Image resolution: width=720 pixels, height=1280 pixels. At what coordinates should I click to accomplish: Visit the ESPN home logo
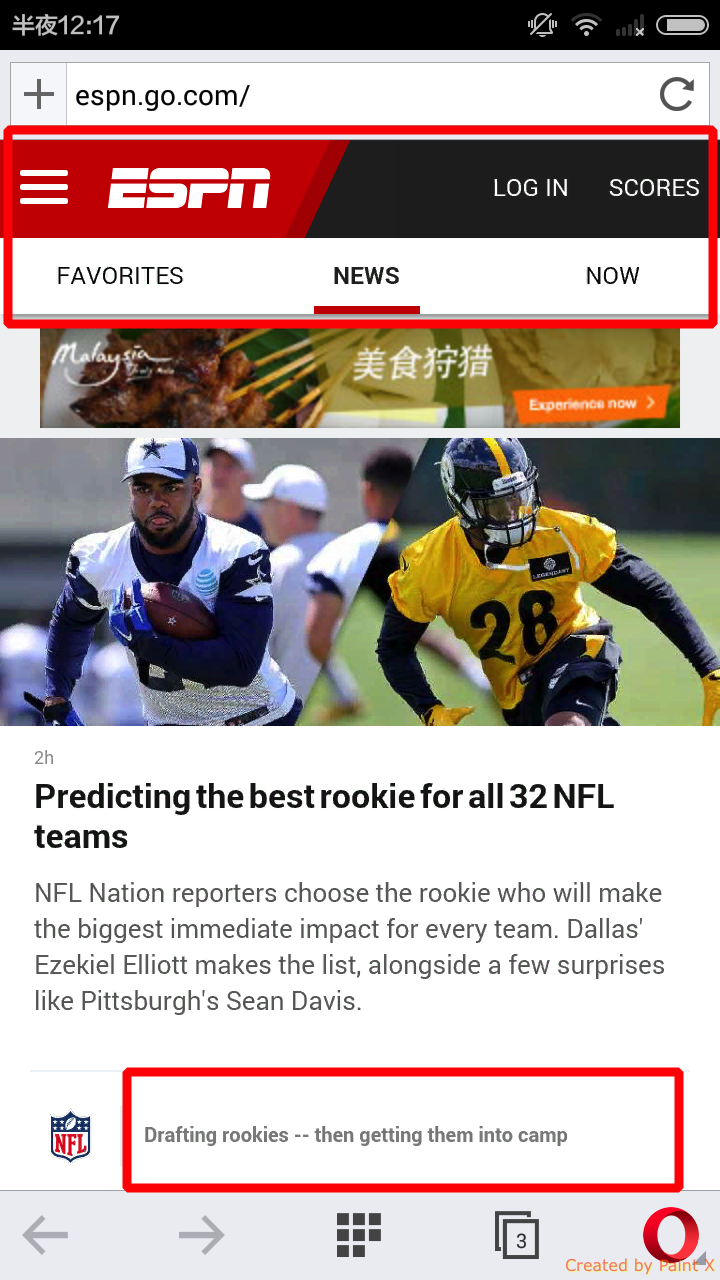[x=189, y=188]
